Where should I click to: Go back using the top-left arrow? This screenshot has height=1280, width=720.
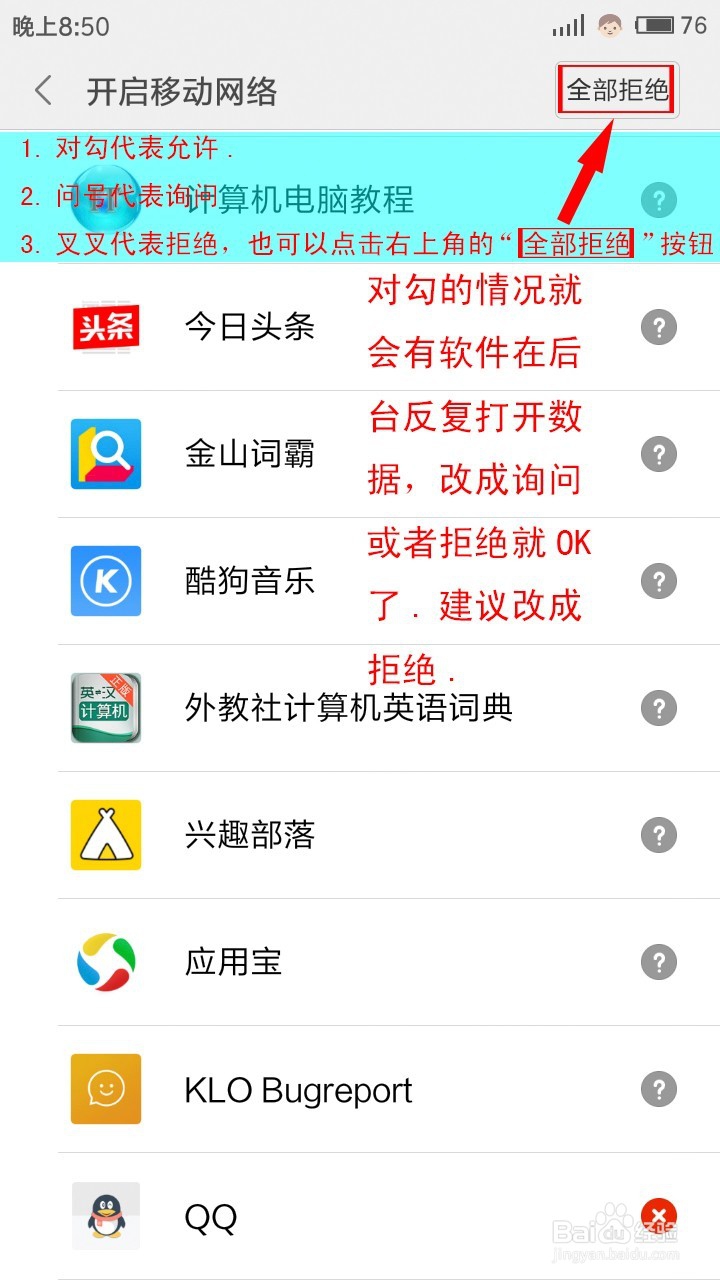coord(43,91)
